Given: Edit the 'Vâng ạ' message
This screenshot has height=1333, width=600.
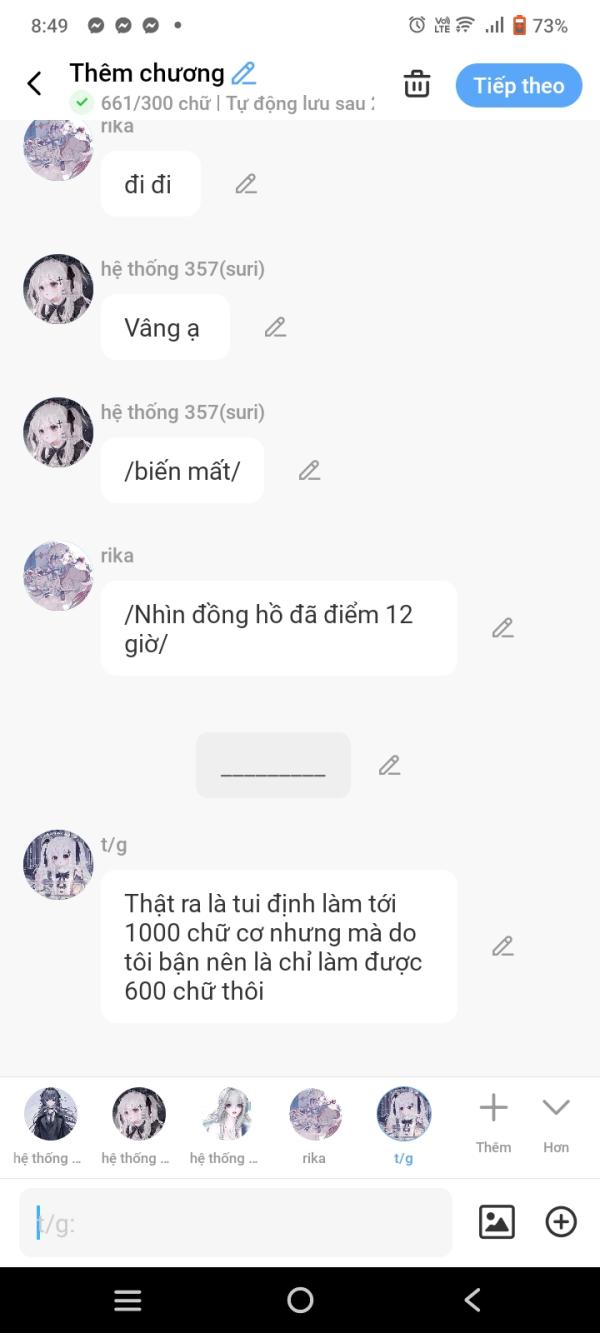Looking at the screenshot, I should tap(275, 327).
